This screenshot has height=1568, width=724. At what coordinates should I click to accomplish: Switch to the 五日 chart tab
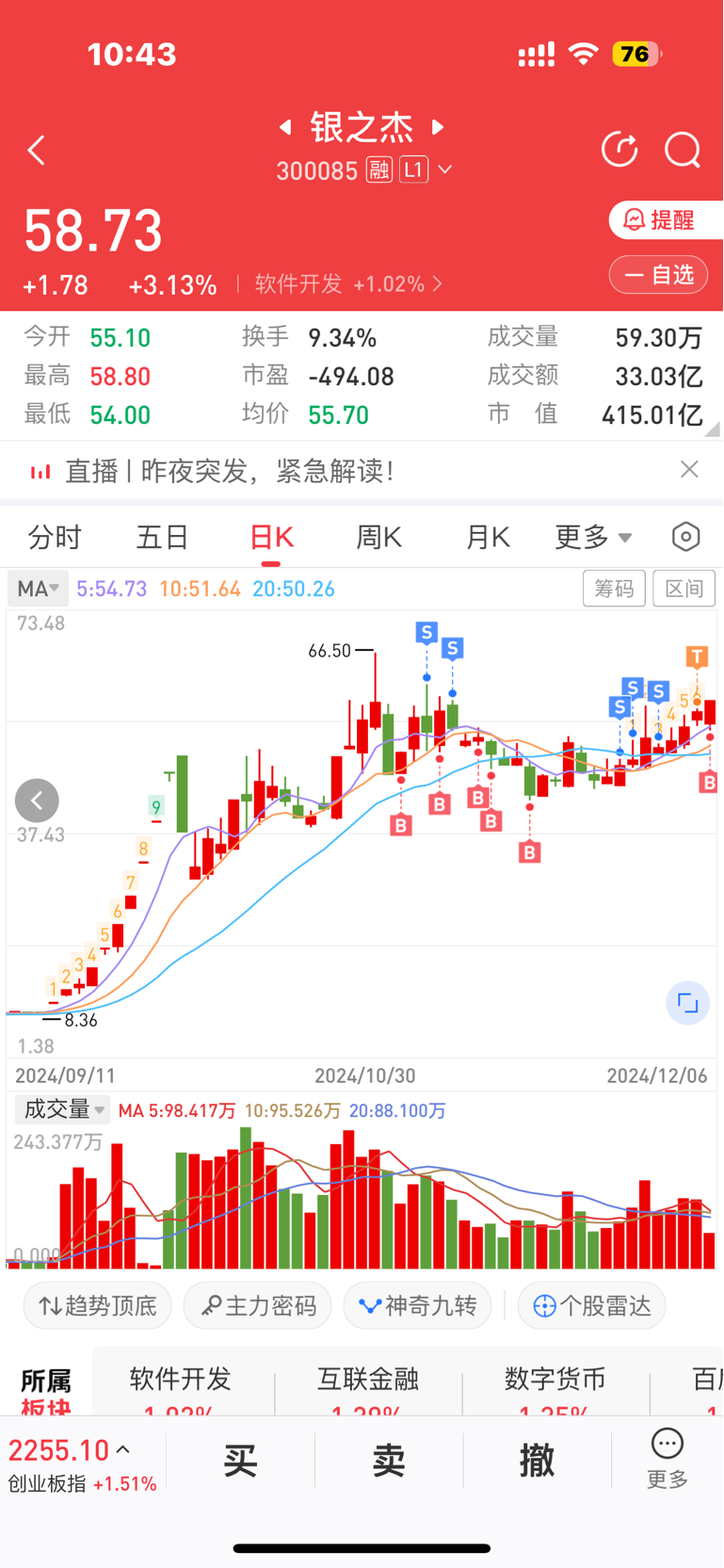[x=163, y=538]
